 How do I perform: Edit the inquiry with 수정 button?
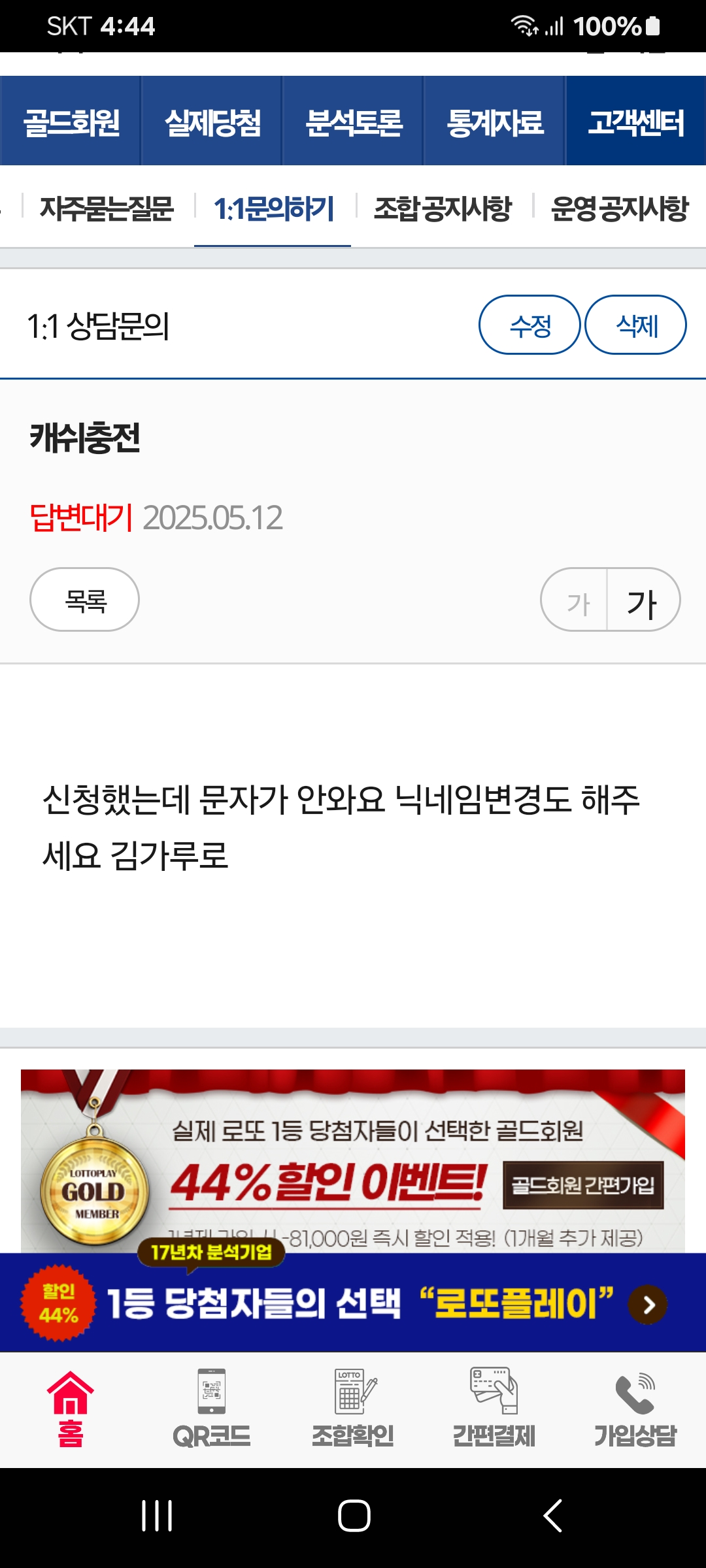529,325
